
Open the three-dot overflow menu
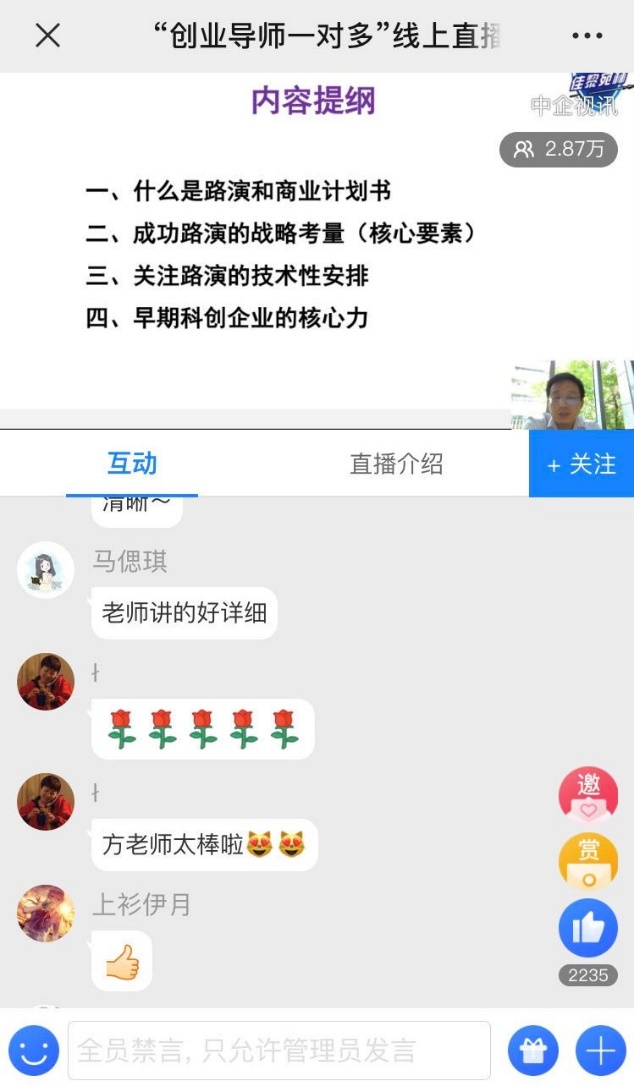pyautogui.click(x=587, y=36)
